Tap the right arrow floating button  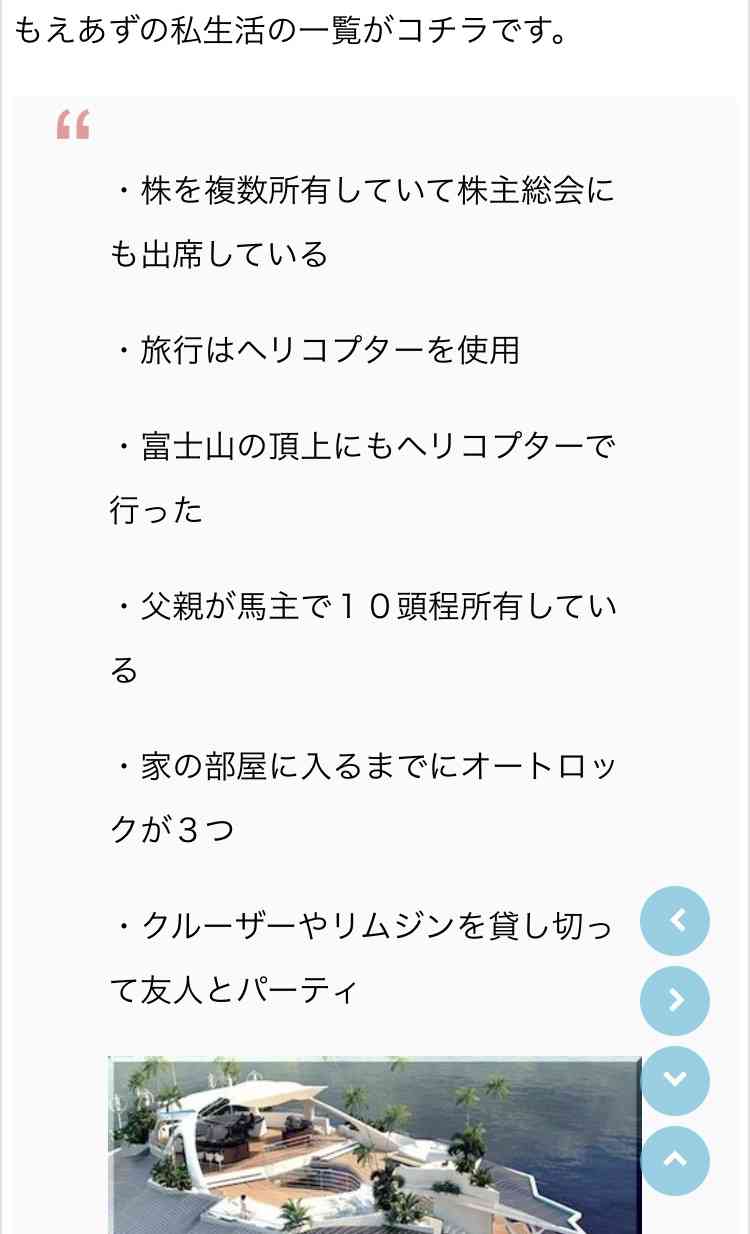pos(675,1001)
